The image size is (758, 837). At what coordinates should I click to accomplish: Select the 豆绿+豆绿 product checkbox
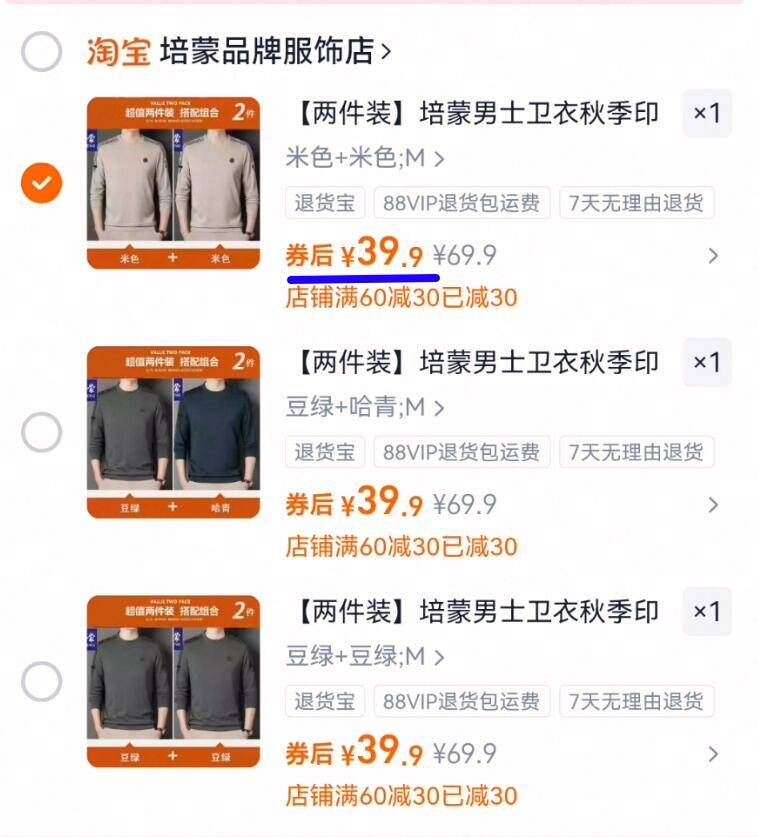click(x=40, y=682)
